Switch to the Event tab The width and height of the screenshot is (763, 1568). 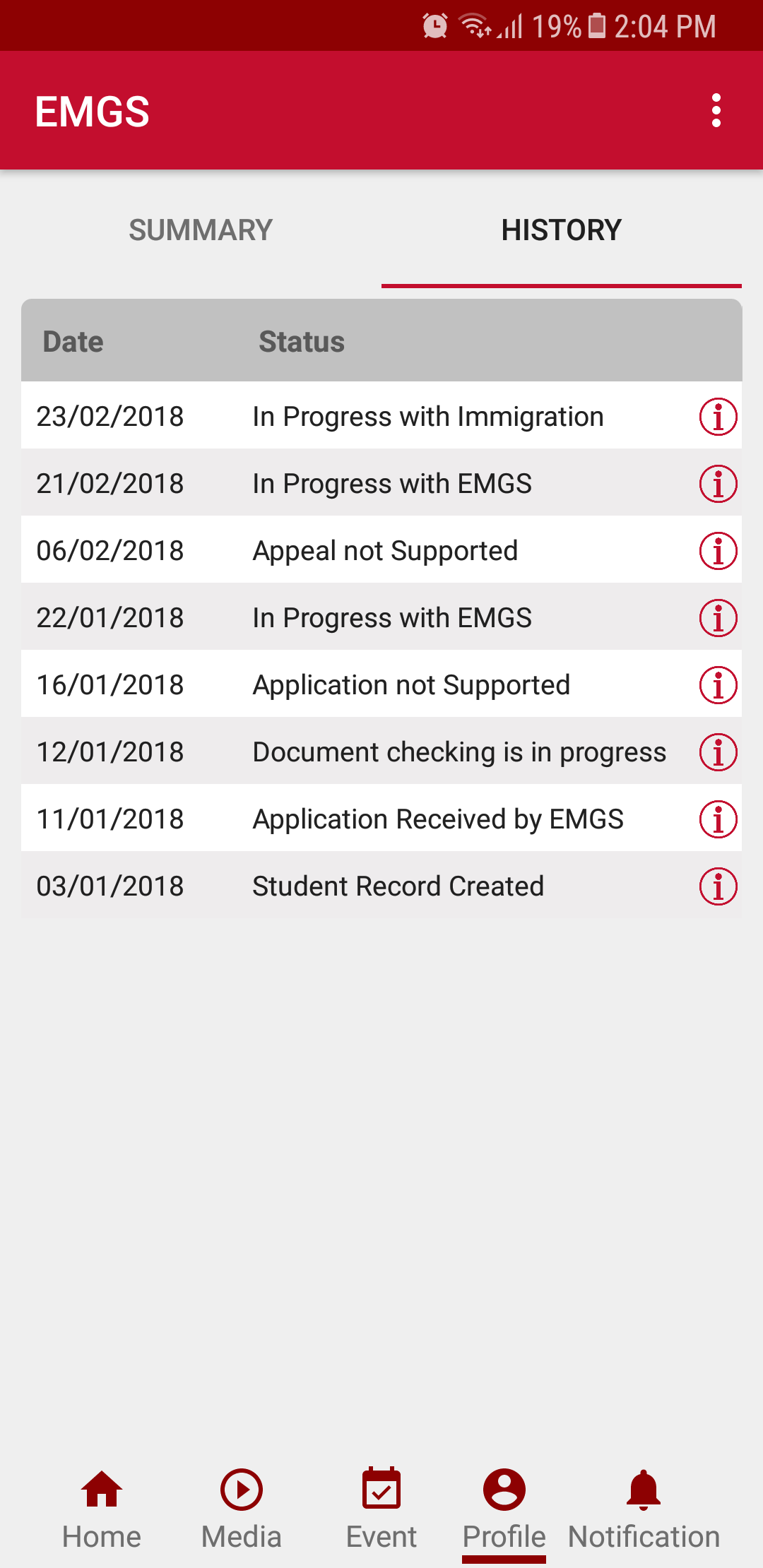coord(381,1509)
